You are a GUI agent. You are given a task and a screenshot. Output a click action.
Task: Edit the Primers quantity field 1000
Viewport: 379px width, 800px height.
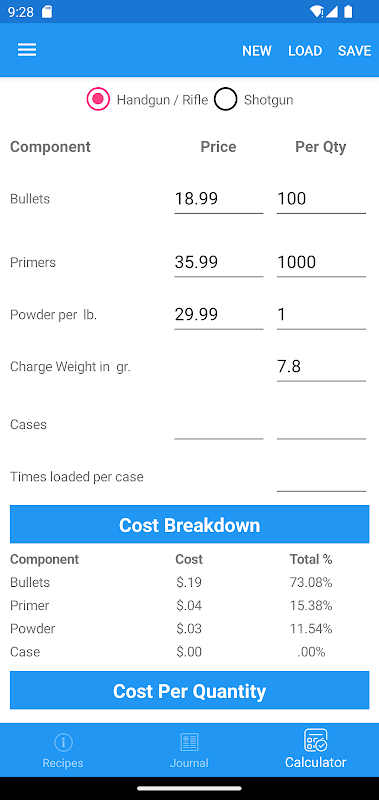click(x=321, y=262)
